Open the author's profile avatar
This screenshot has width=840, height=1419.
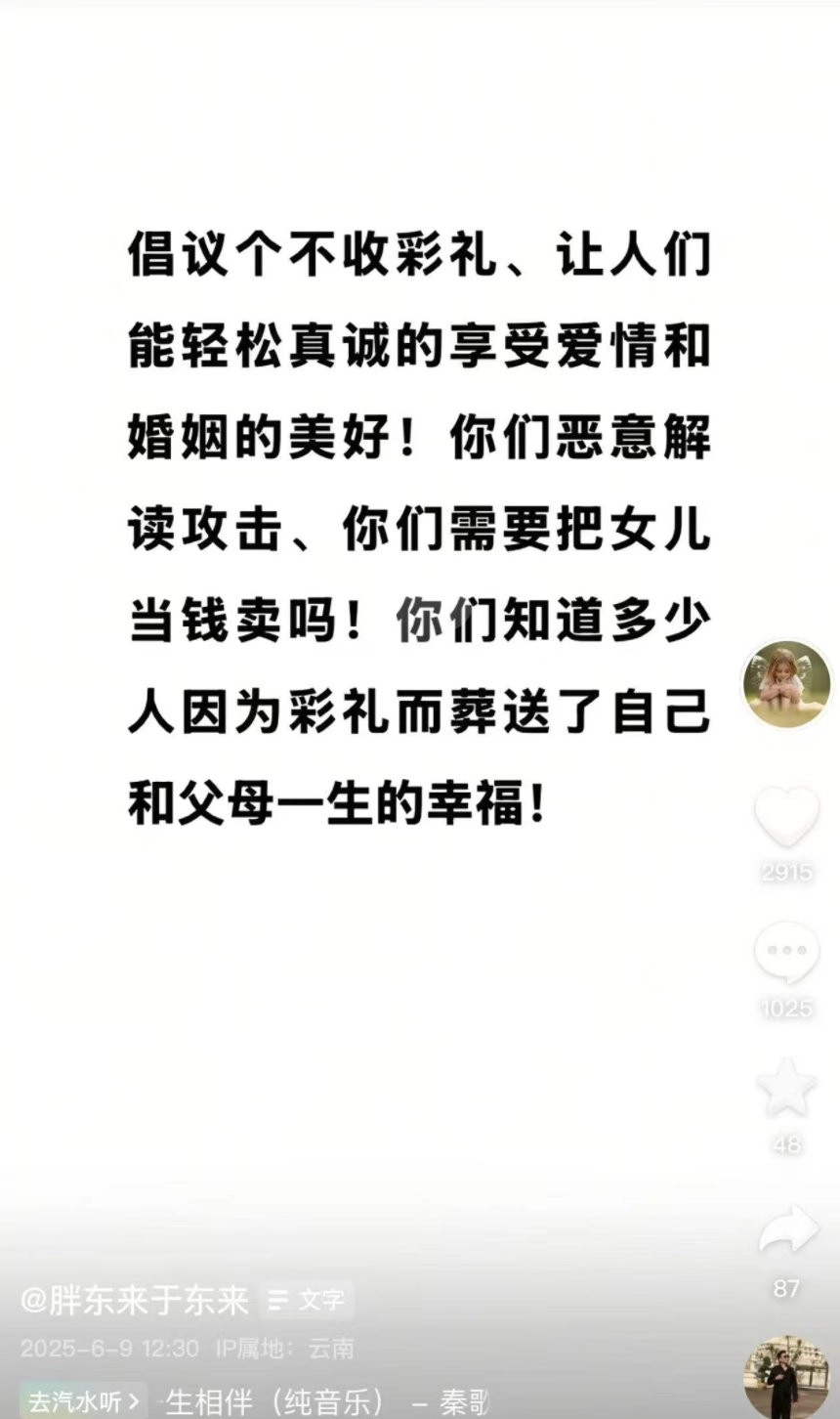[786, 683]
